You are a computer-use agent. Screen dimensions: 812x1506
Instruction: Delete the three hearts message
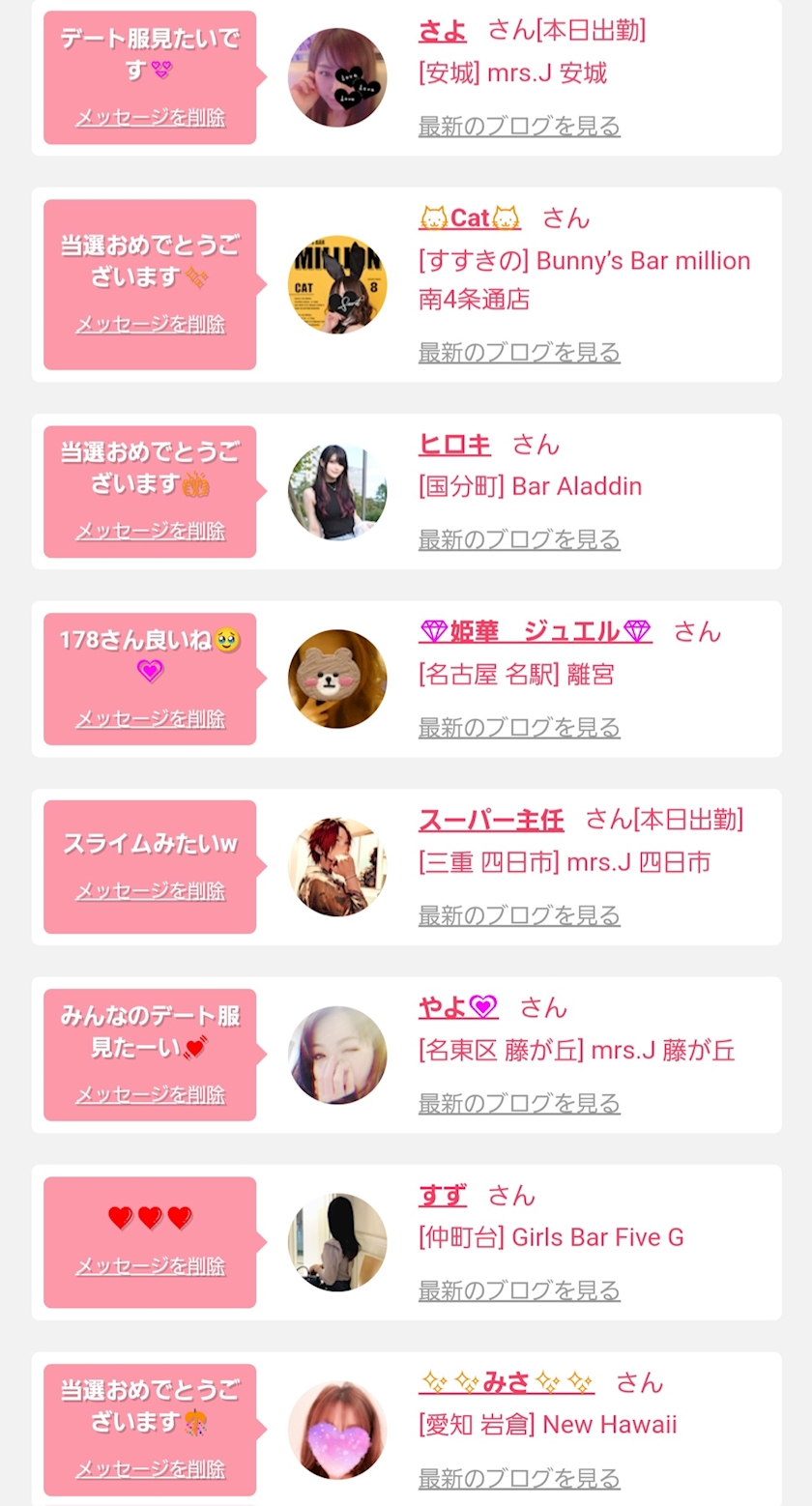click(150, 1266)
